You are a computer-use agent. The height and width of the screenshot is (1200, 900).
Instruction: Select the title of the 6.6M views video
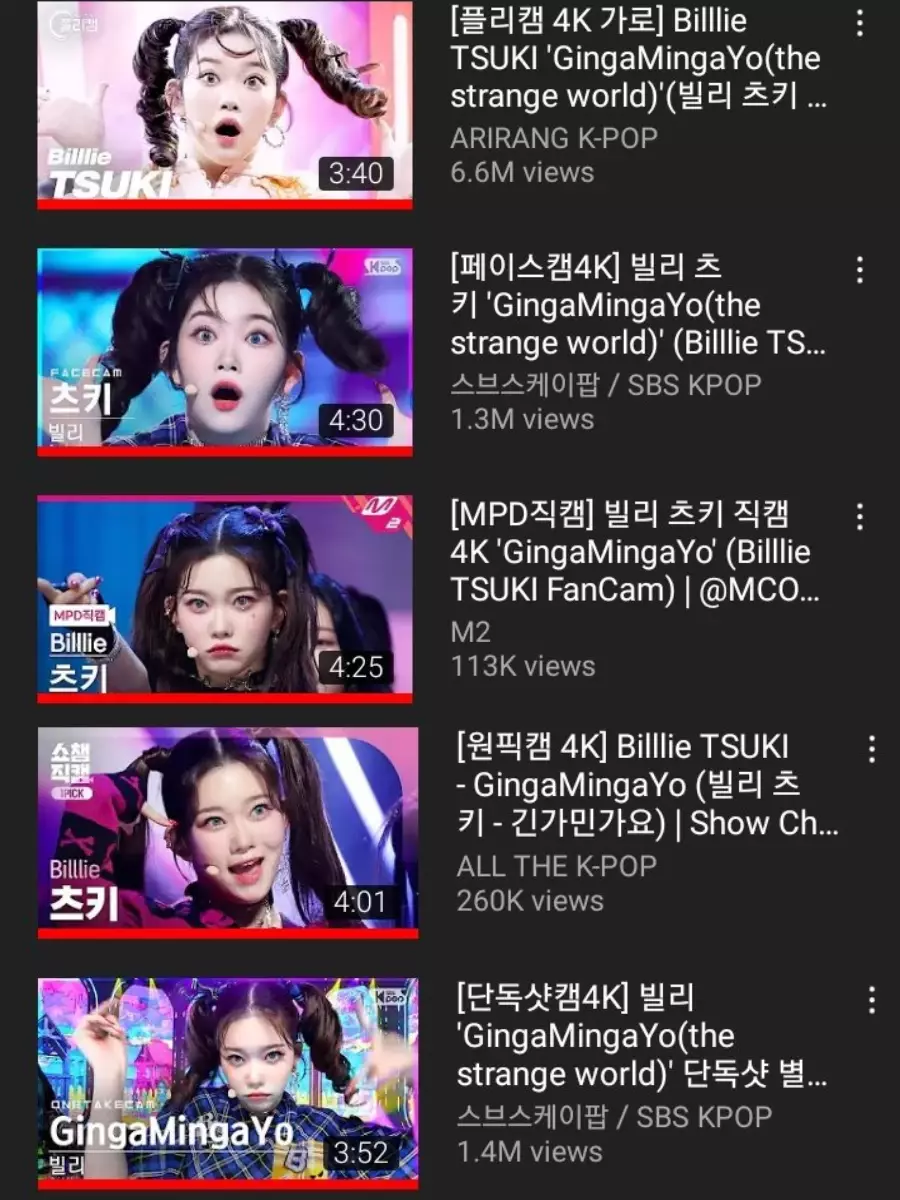pyautogui.click(x=636, y=59)
